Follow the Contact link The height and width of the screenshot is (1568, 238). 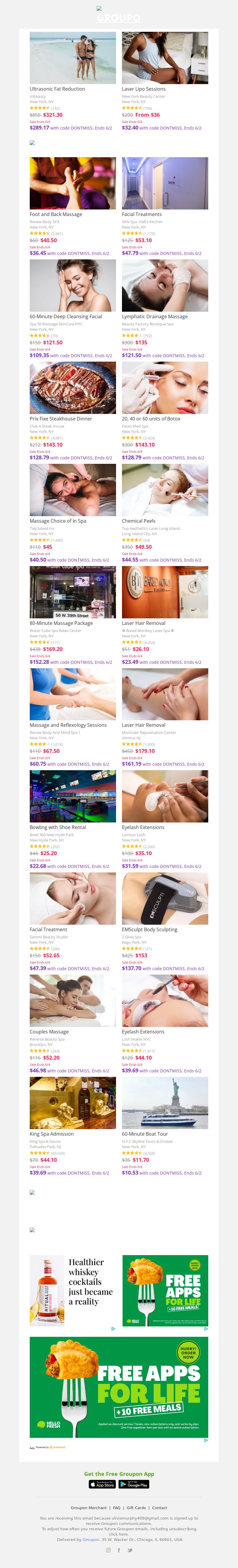pyautogui.click(x=159, y=1508)
